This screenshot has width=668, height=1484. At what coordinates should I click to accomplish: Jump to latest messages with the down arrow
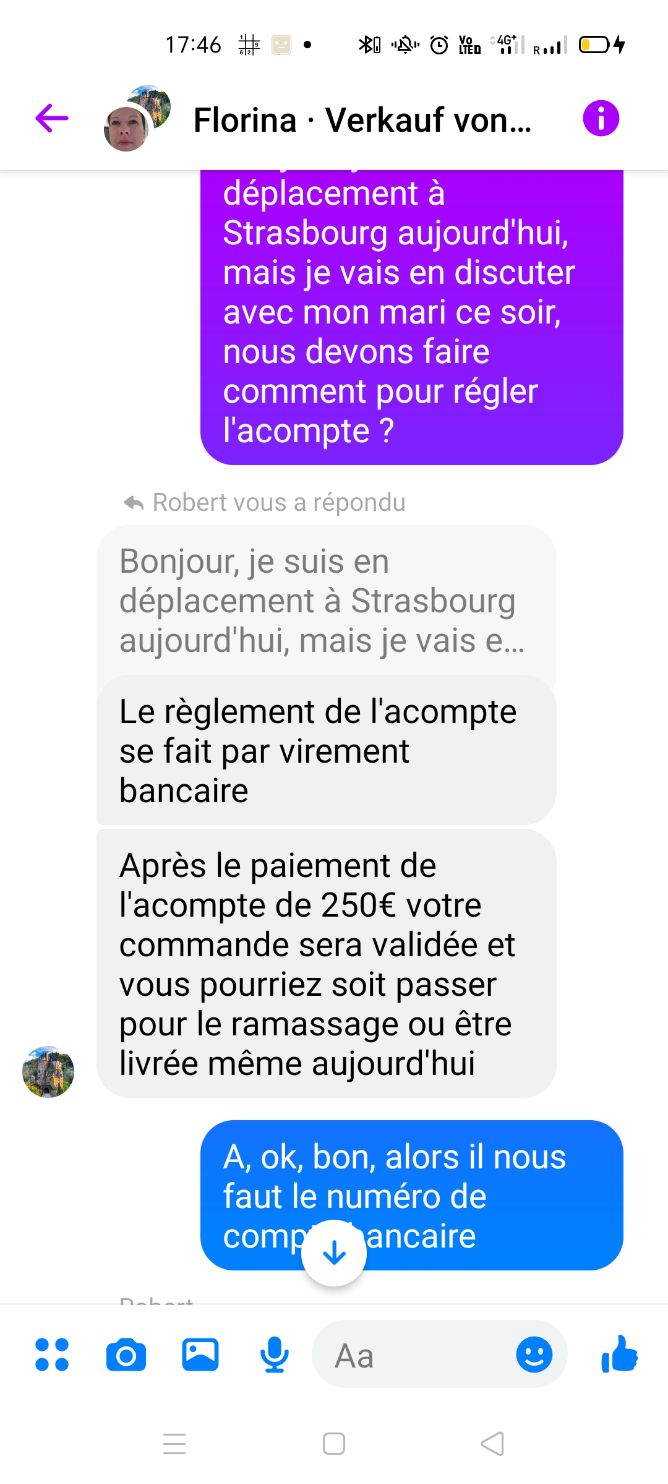(334, 1254)
